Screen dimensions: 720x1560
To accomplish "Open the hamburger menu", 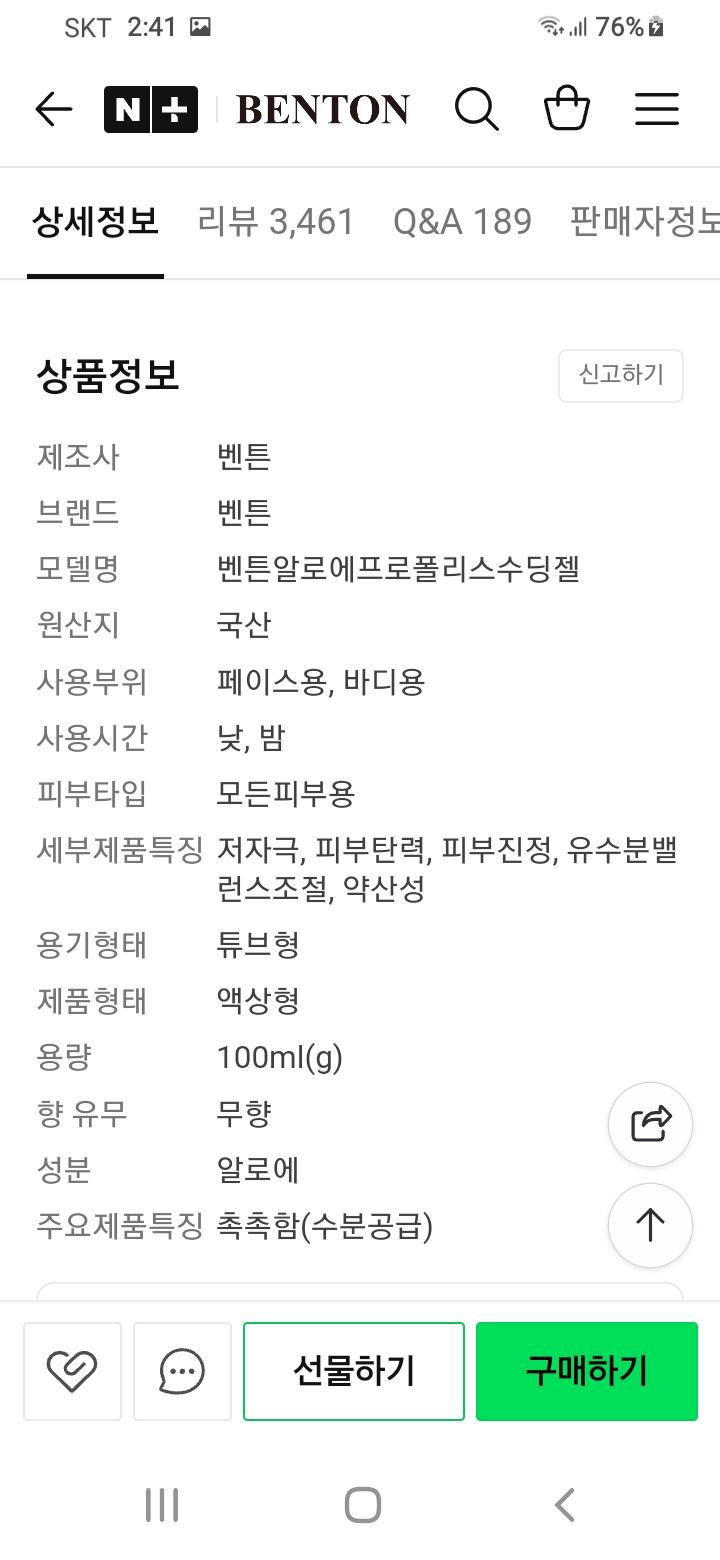I will point(657,109).
